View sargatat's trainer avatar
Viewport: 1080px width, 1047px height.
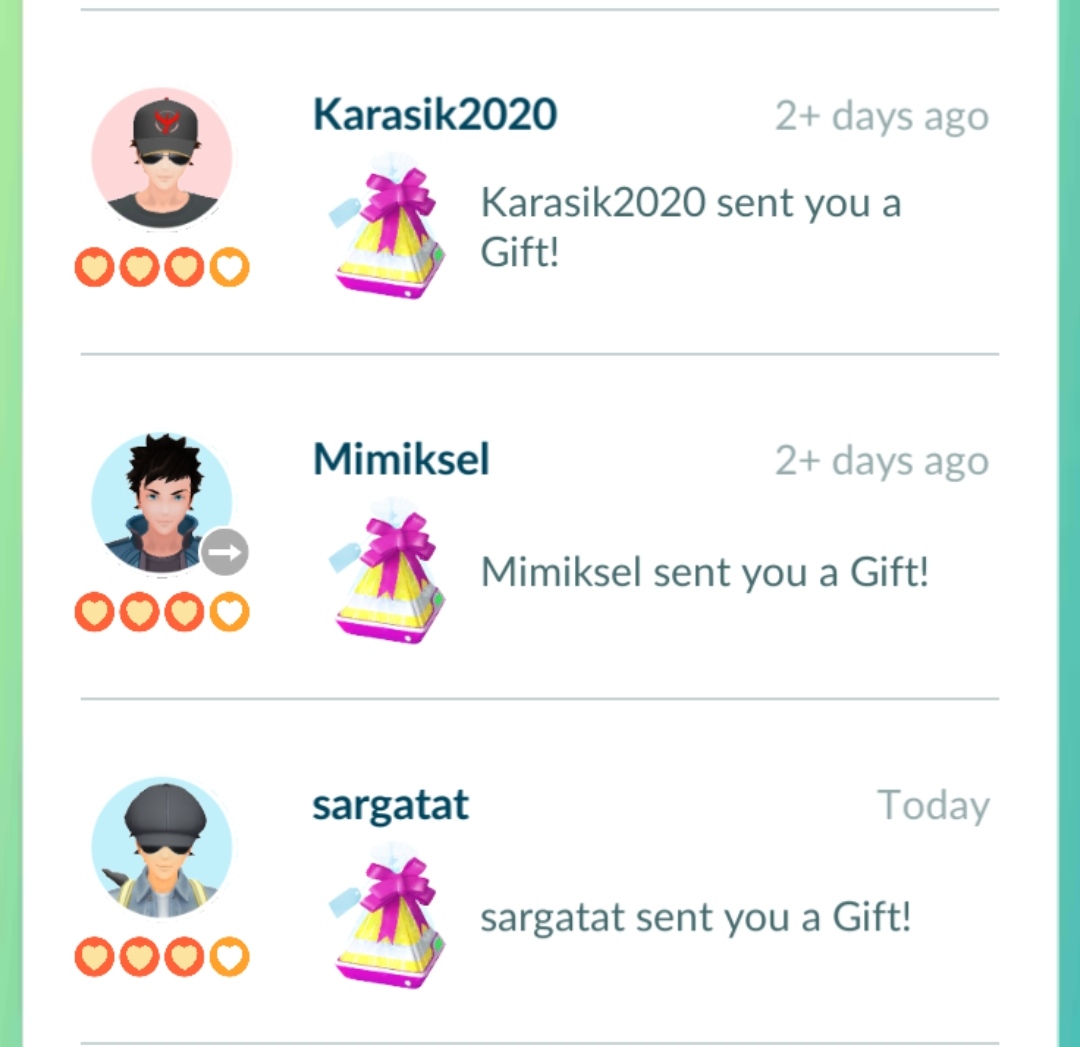coord(162,848)
